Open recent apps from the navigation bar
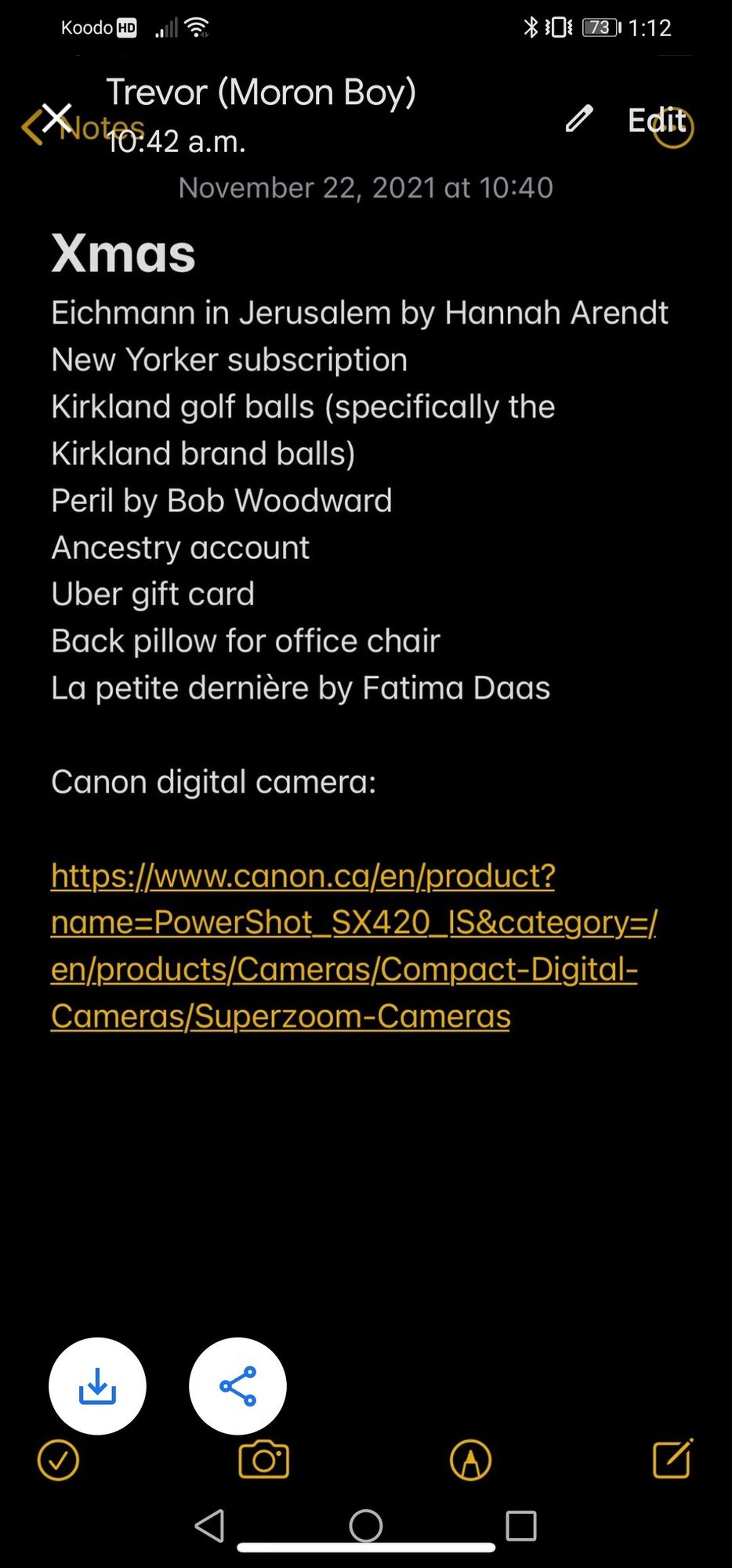732x1568 pixels. click(521, 1526)
